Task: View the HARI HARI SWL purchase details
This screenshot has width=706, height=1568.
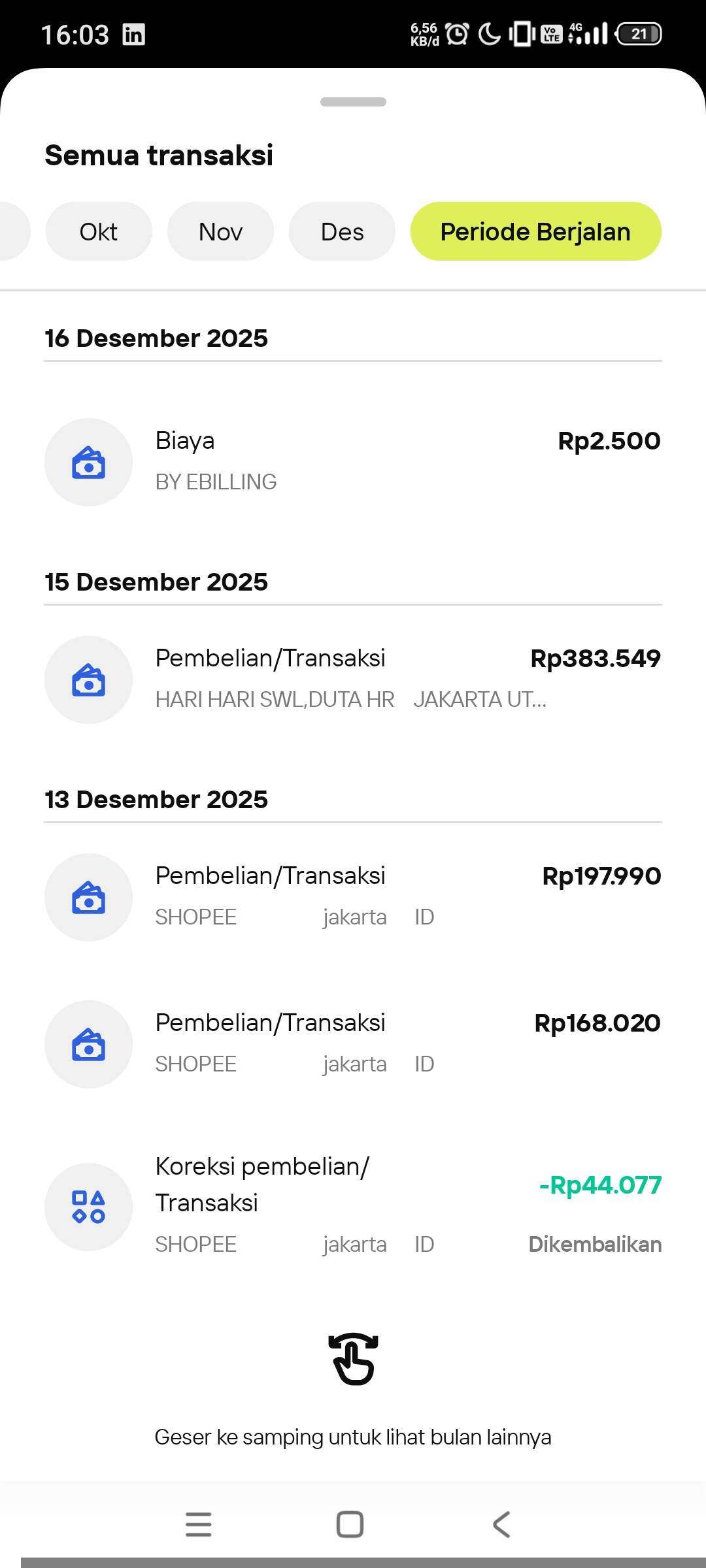Action: pyautogui.click(x=353, y=679)
